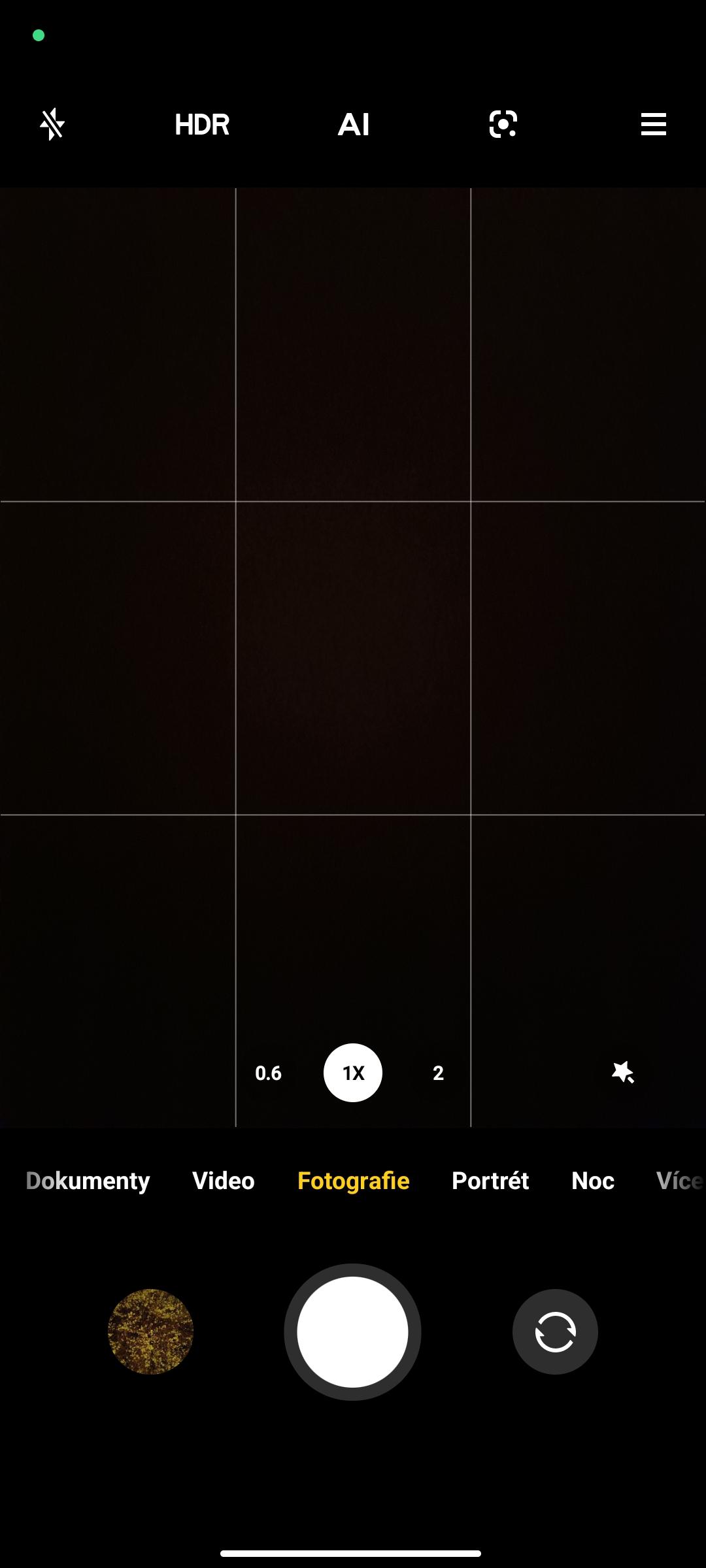Viewport: 706px width, 1568px height.
Task: Open the last photo thumbnail
Action: click(150, 1331)
